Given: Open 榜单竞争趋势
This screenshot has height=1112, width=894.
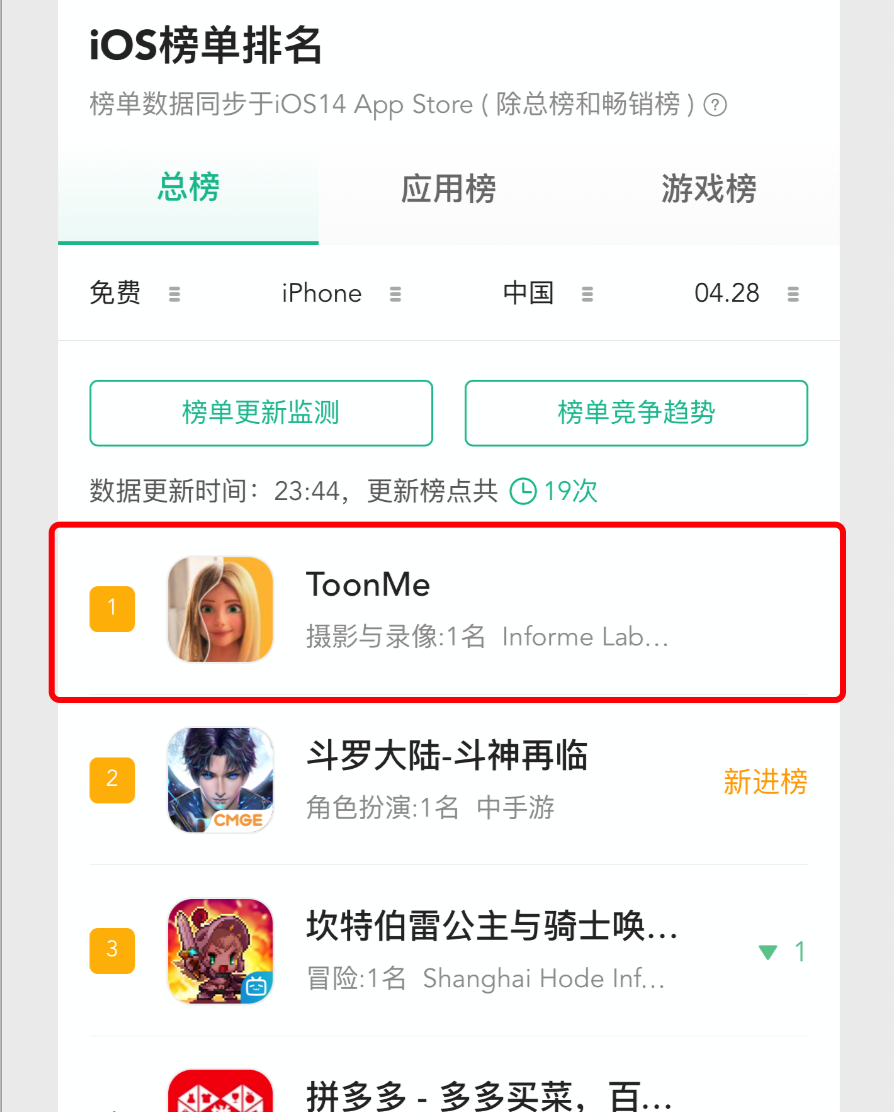Looking at the screenshot, I should point(636,413).
